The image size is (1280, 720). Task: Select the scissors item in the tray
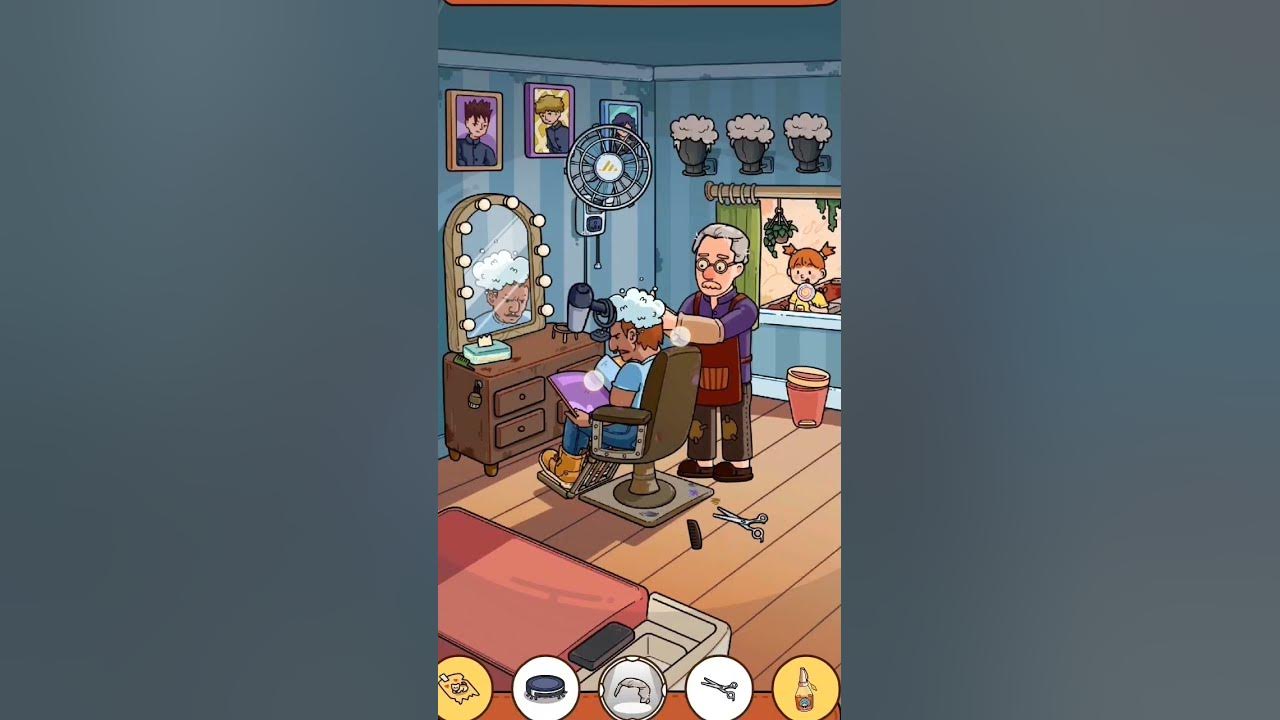click(x=718, y=688)
